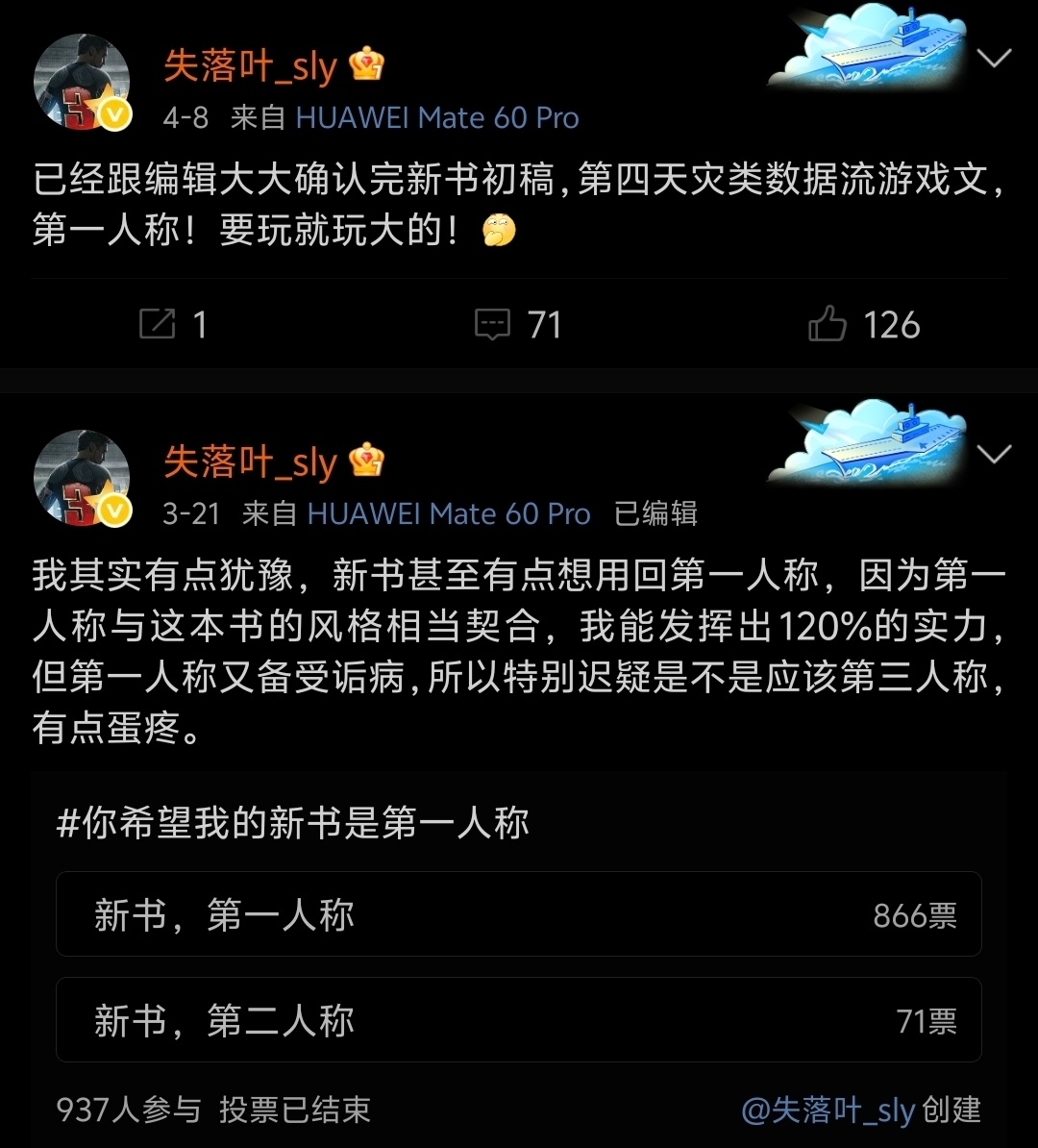Select poll option 新书，第二人称
1038x1148 pixels.
[x=518, y=1020]
